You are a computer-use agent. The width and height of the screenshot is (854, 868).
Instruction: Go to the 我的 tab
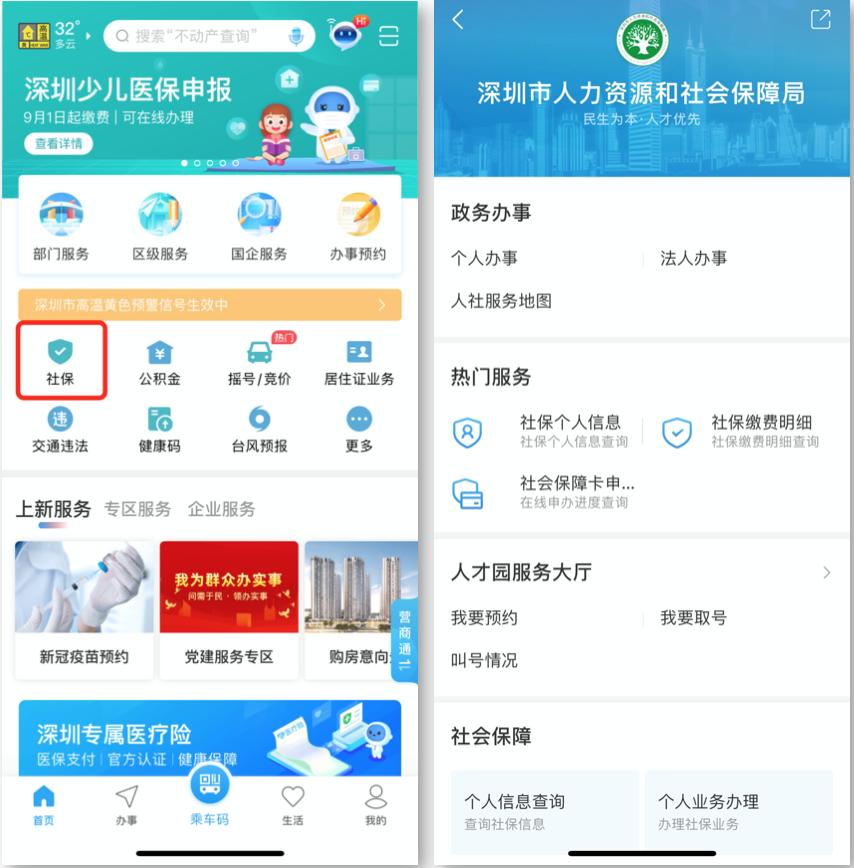(x=375, y=804)
